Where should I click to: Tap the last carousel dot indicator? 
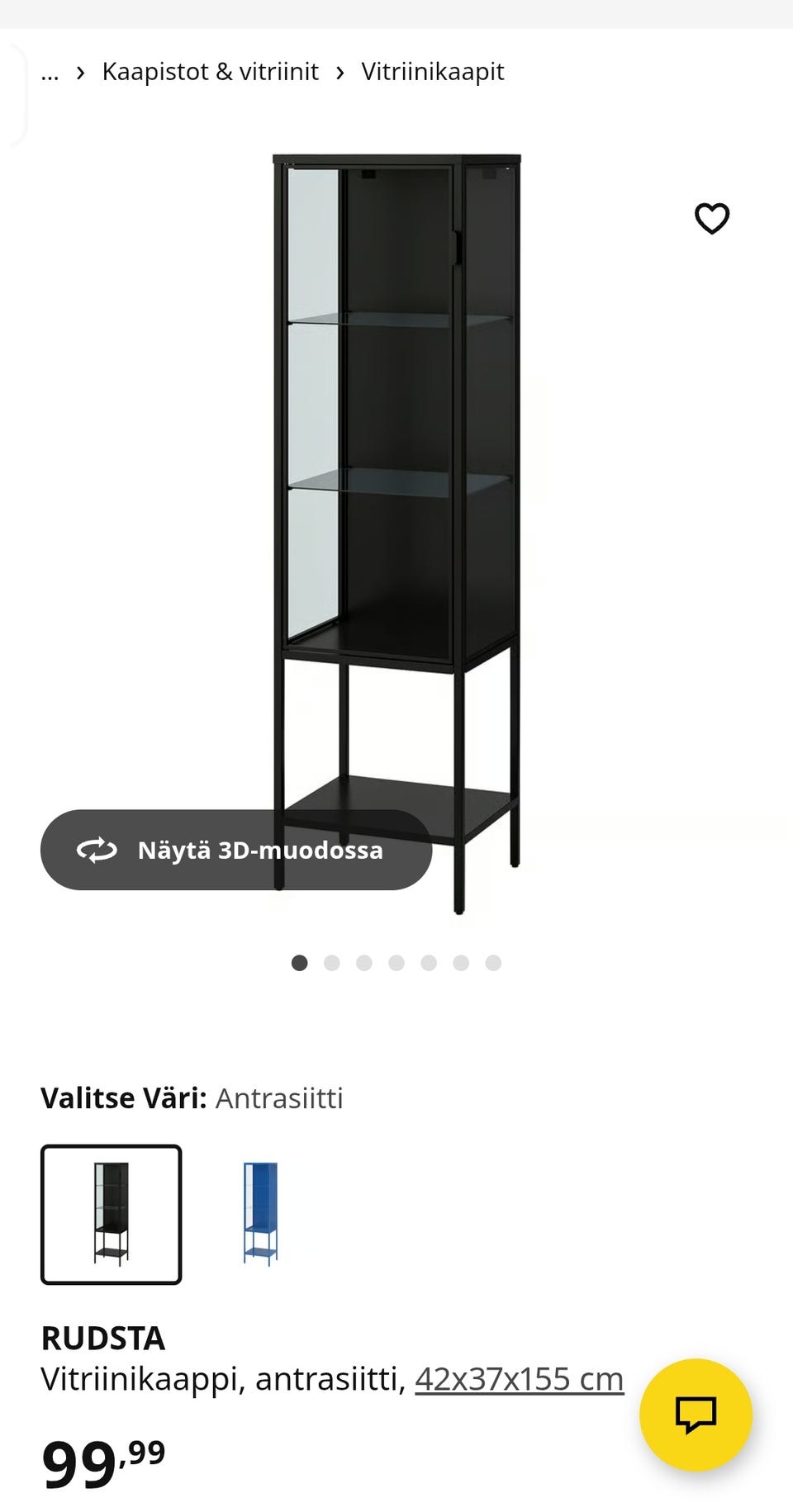493,963
